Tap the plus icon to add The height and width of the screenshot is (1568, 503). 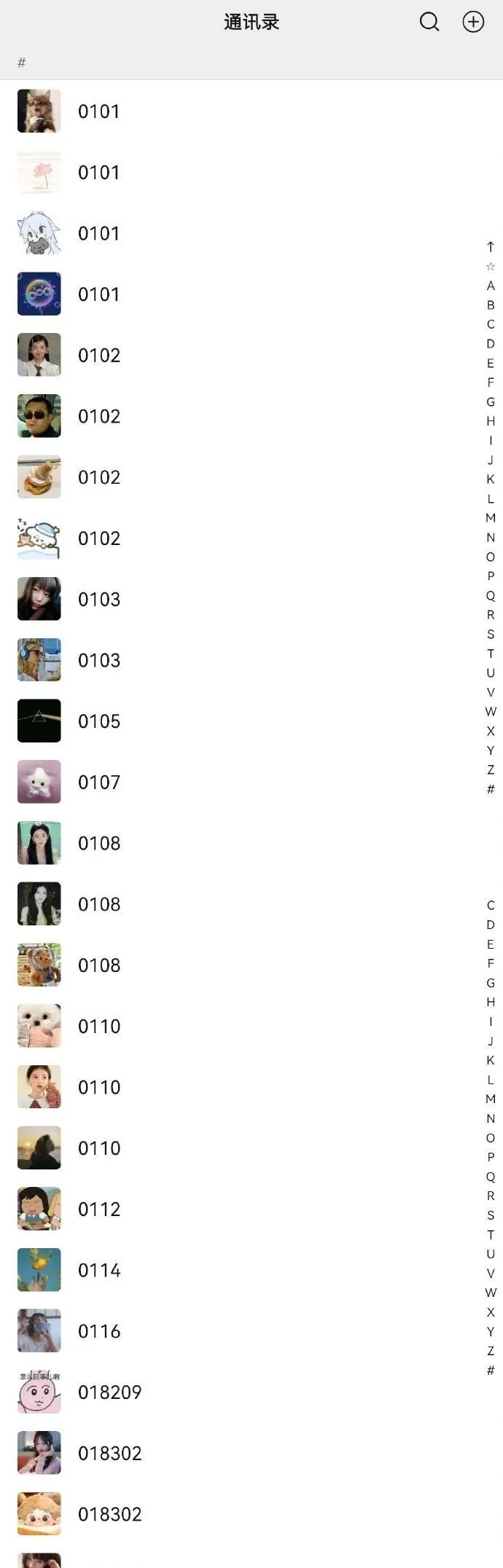pyautogui.click(x=473, y=22)
